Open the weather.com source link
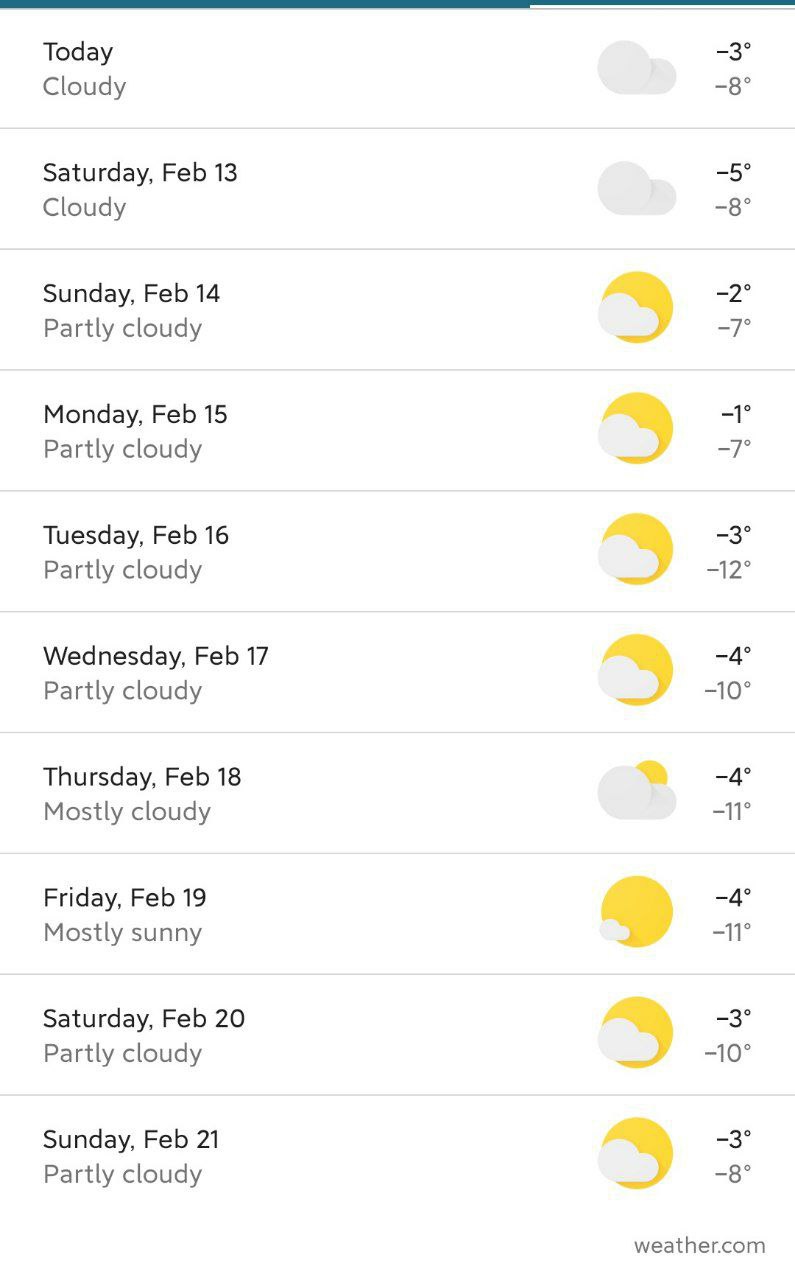Viewport: 795px width, 1280px height. pos(699,1246)
